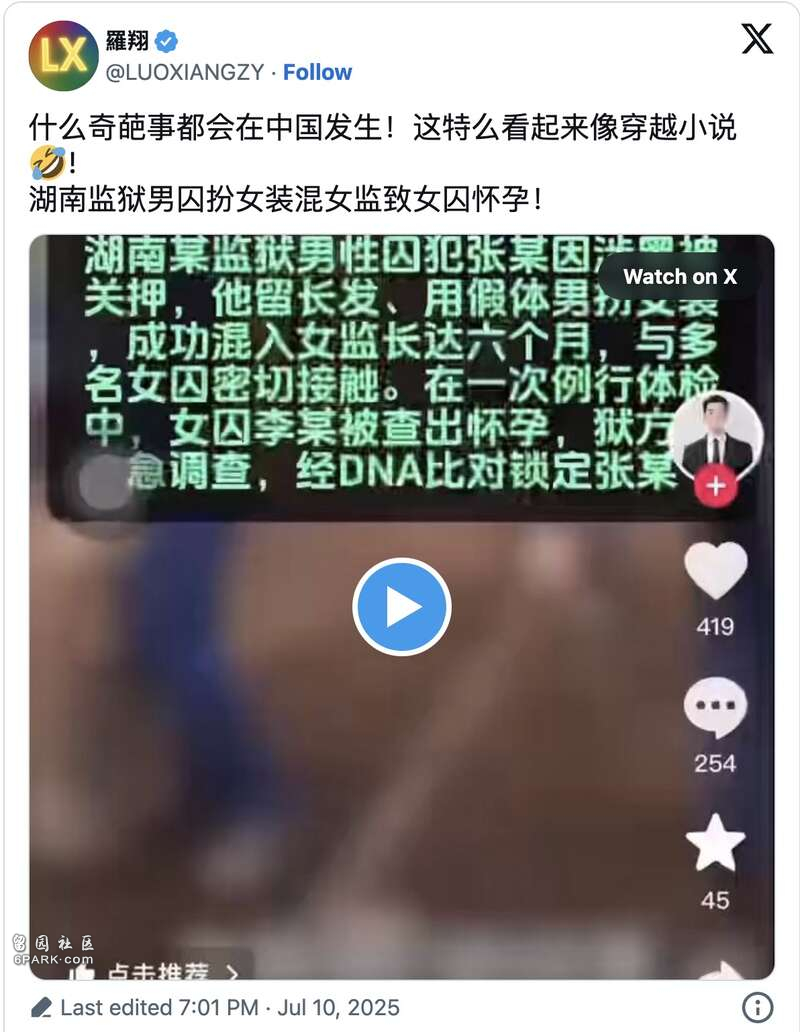This screenshot has height=1032, width=800.
Task: Open the LX profile avatar
Action: coord(61,54)
